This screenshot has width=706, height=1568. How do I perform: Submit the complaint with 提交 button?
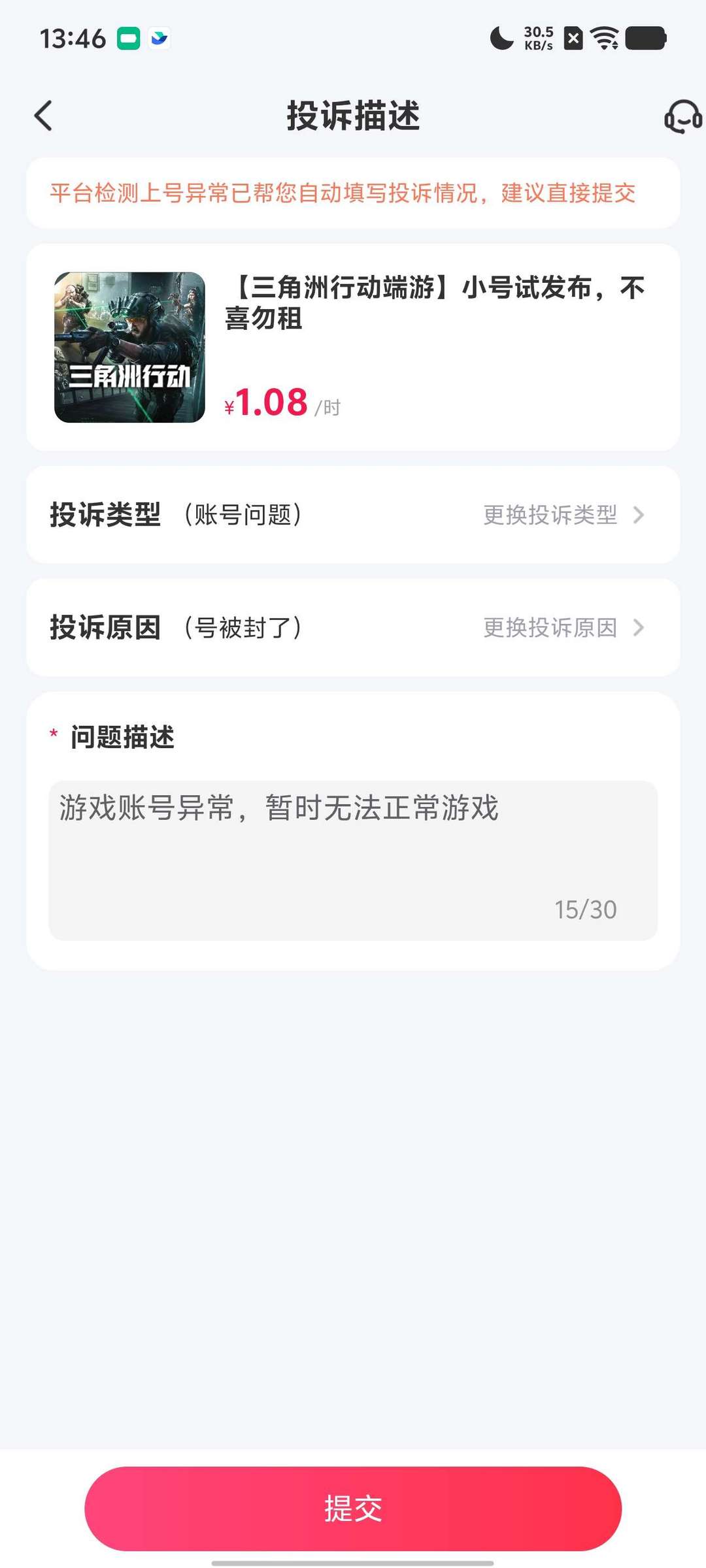click(x=353, y=1508)
